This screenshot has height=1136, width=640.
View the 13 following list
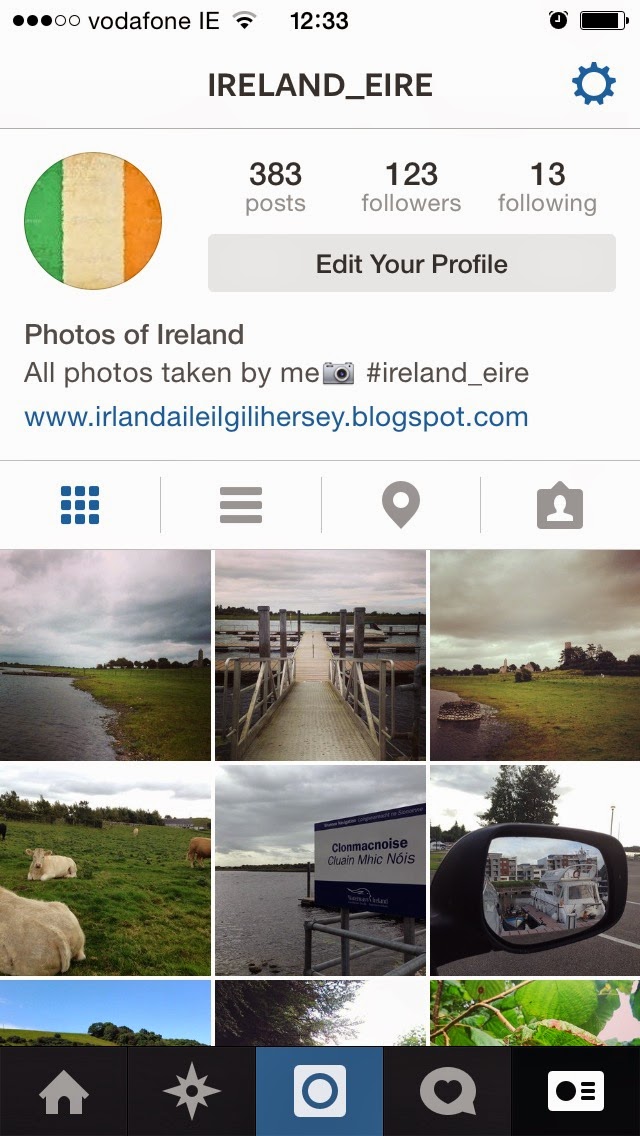[547, 188]
